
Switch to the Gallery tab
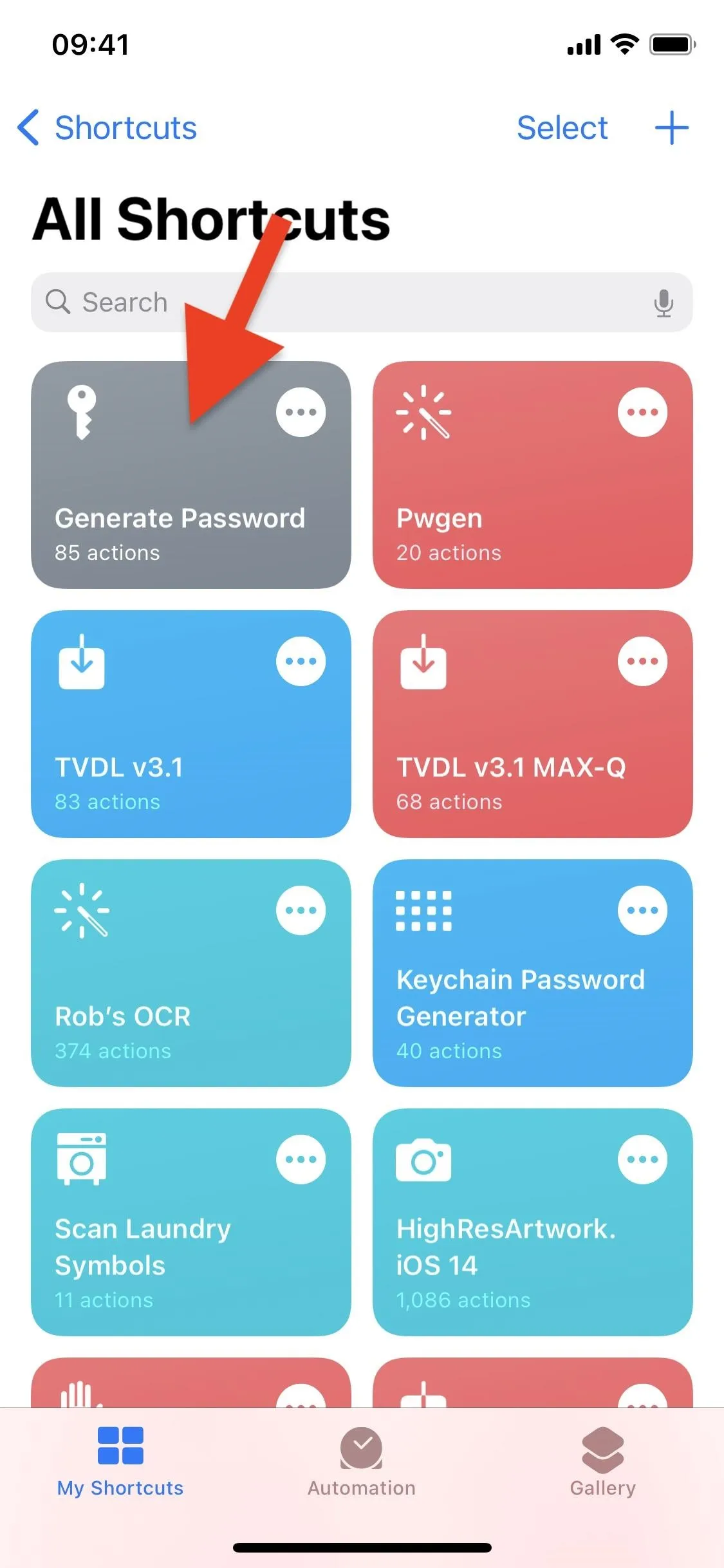click(x=602, y=1462)
